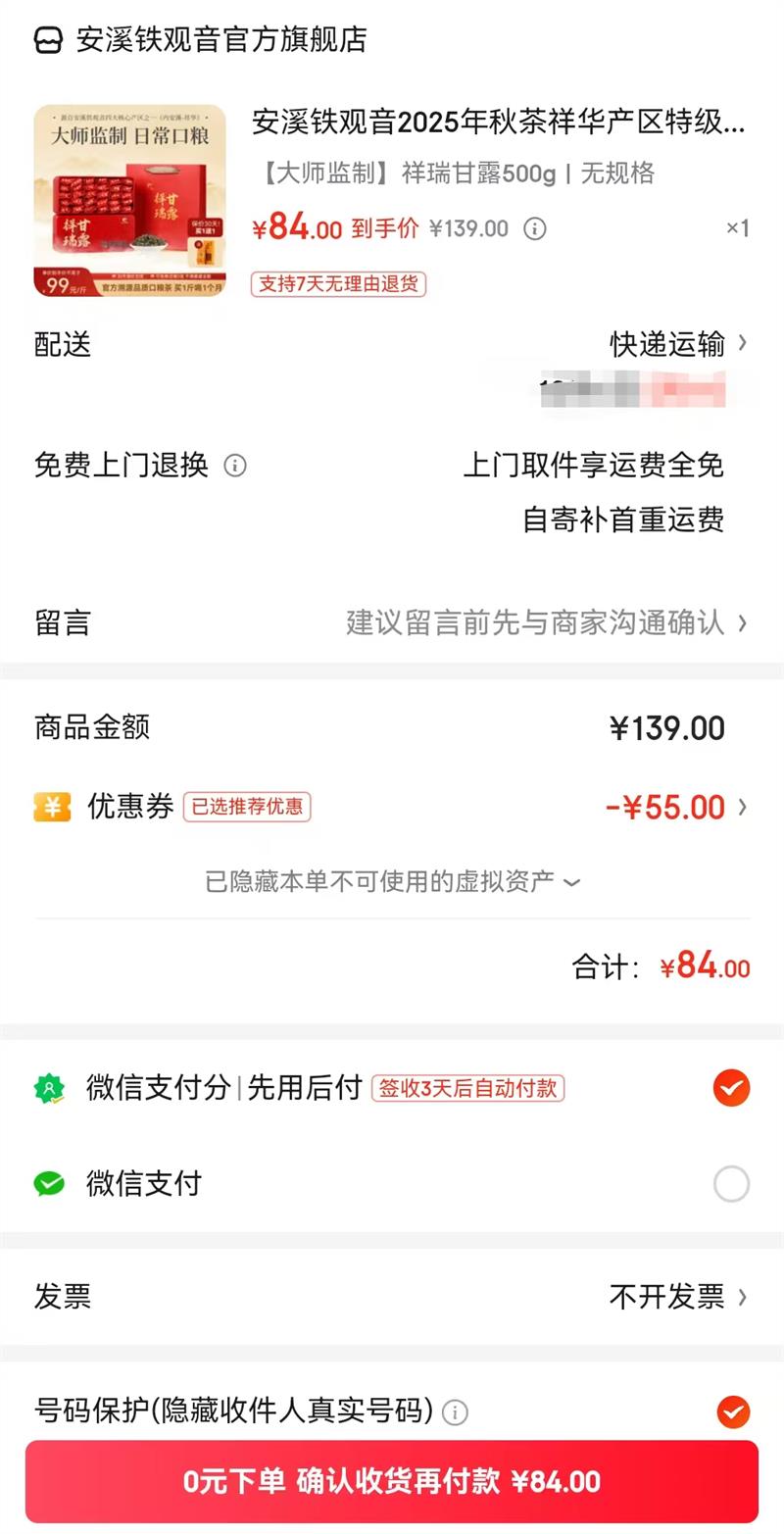Viewport: 784px width, 1534px height.
Task: Click the 支持7天无理由退货 tag
Action: [x=340, y=284]
